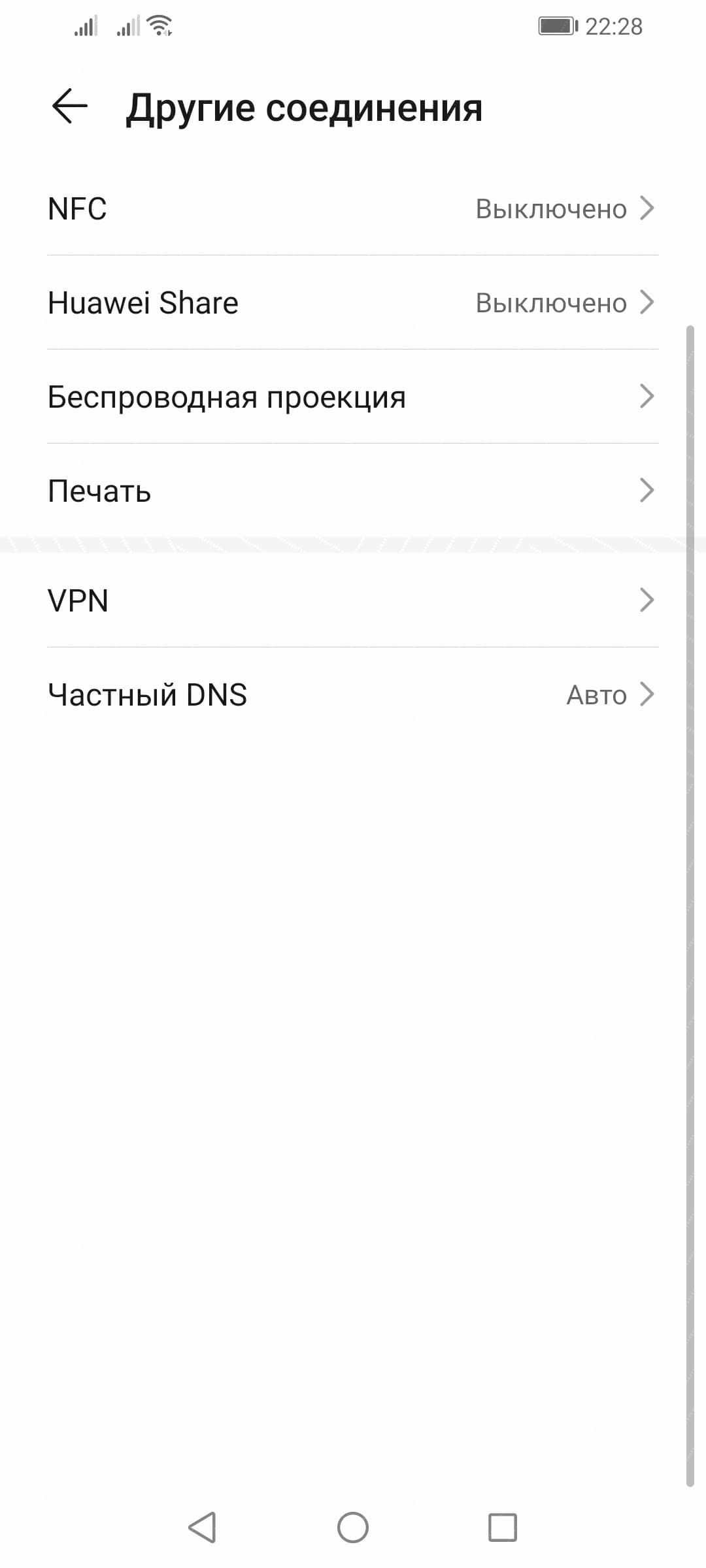
Task: Open Печать settings
Action: click(x=352, y=491)
